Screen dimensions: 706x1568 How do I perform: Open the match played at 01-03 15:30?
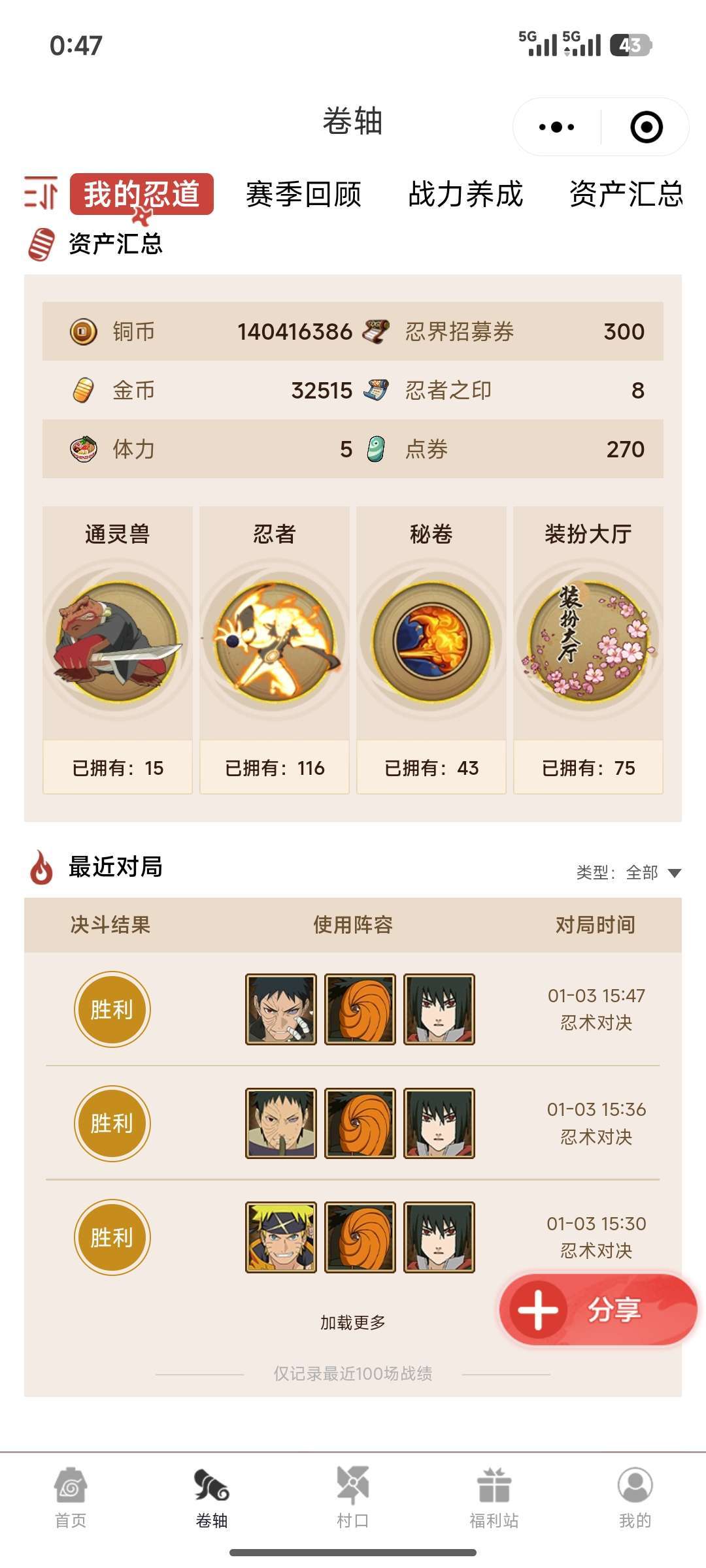pyautogui.click(x=353, y=1237)
